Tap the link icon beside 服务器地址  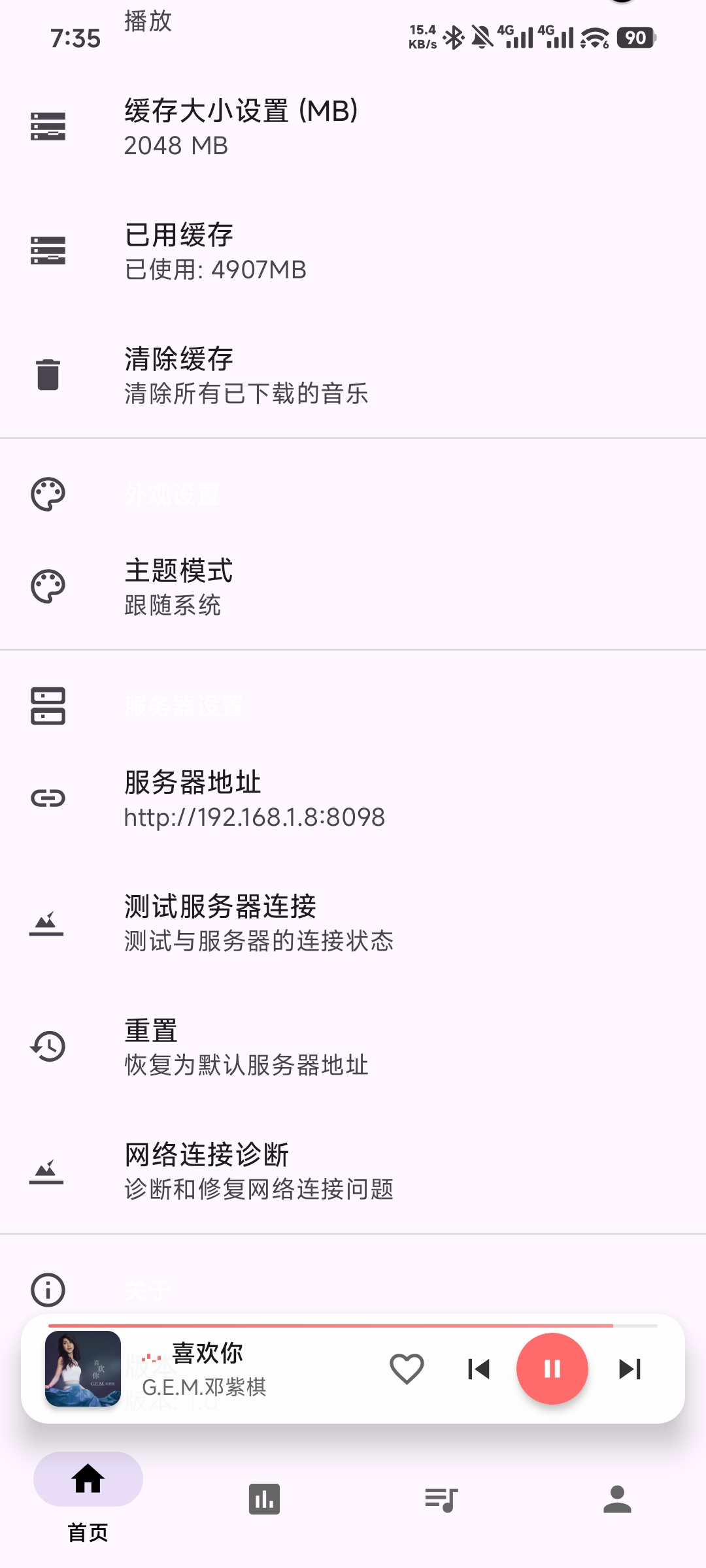48,797
